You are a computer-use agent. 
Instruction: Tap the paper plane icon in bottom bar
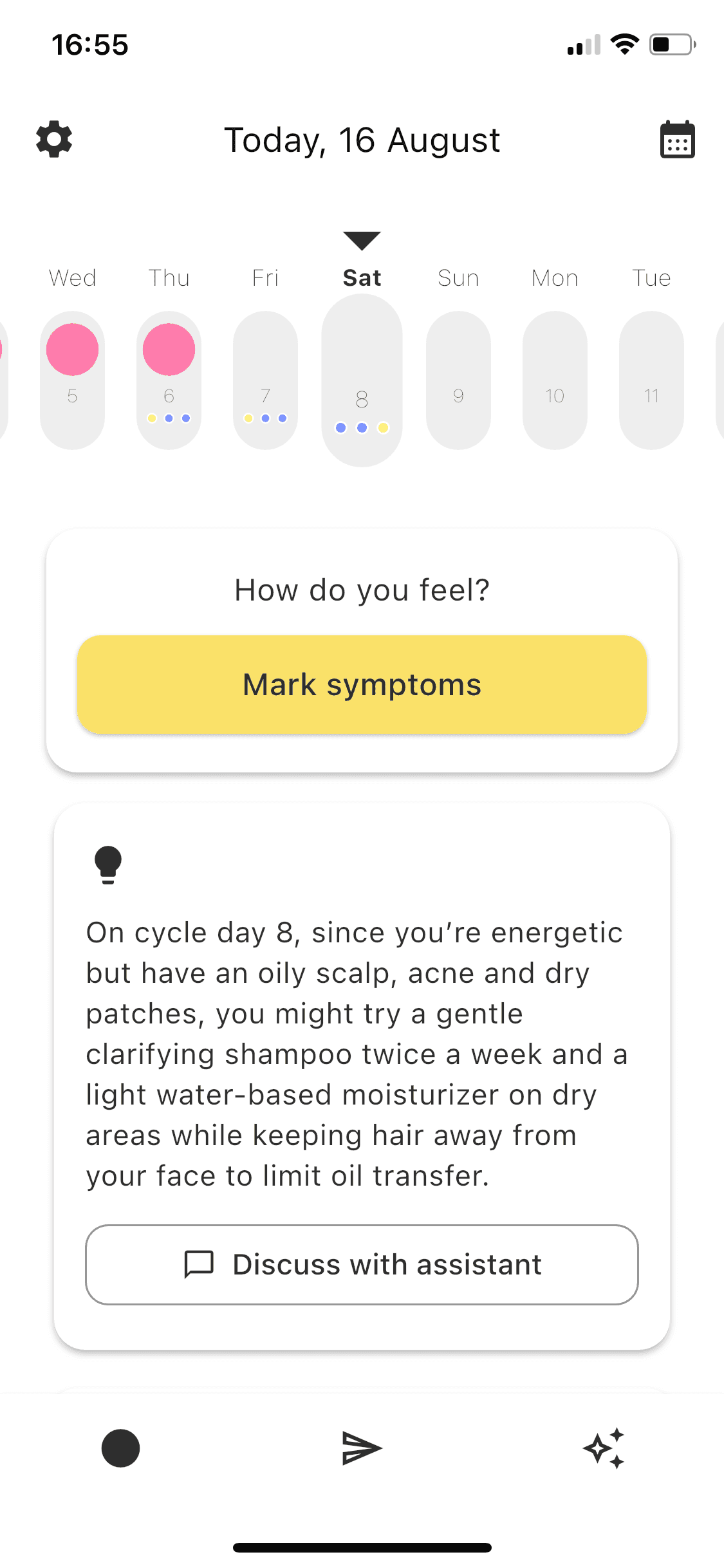point(362,1447)
